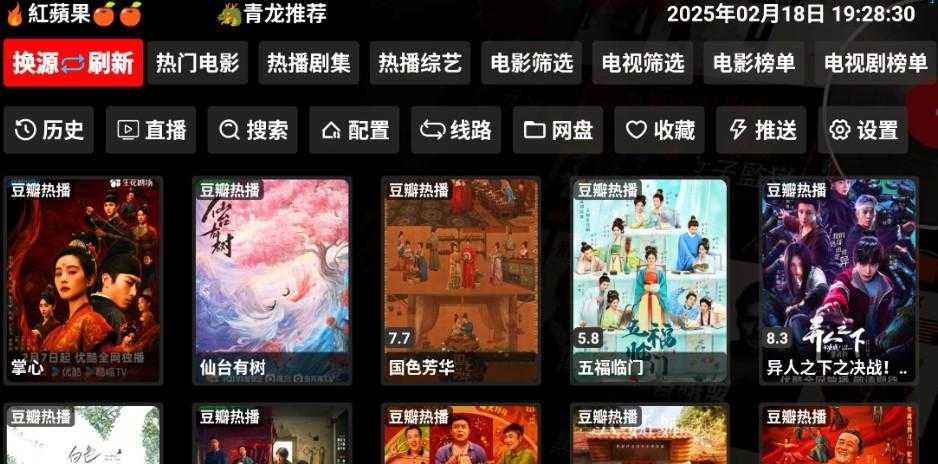Viewport: 938px width, 464px height.
Task: Select the 热播综艺 tab
Action: 420,63
